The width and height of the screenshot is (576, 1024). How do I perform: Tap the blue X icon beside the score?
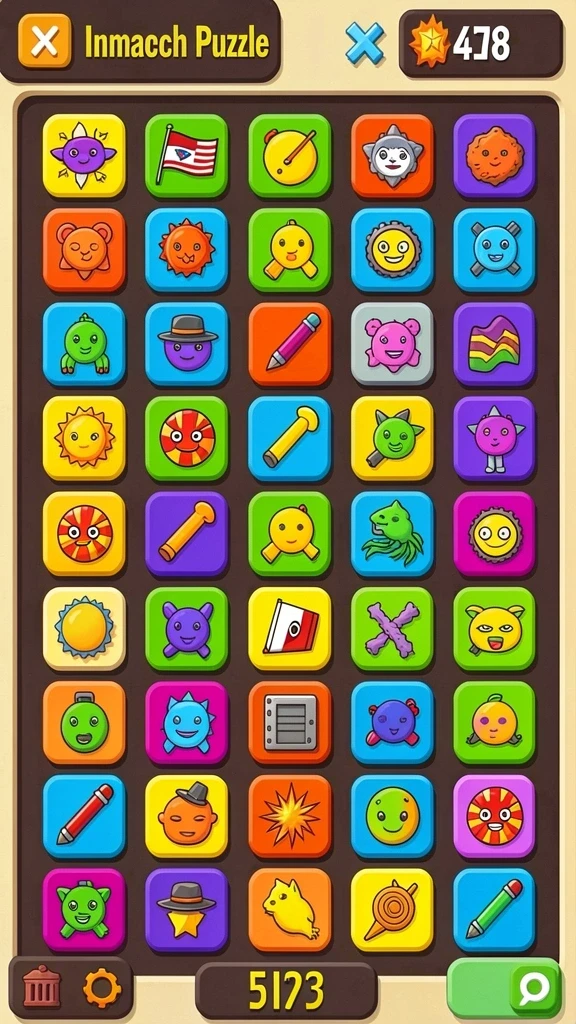(364, 44)
